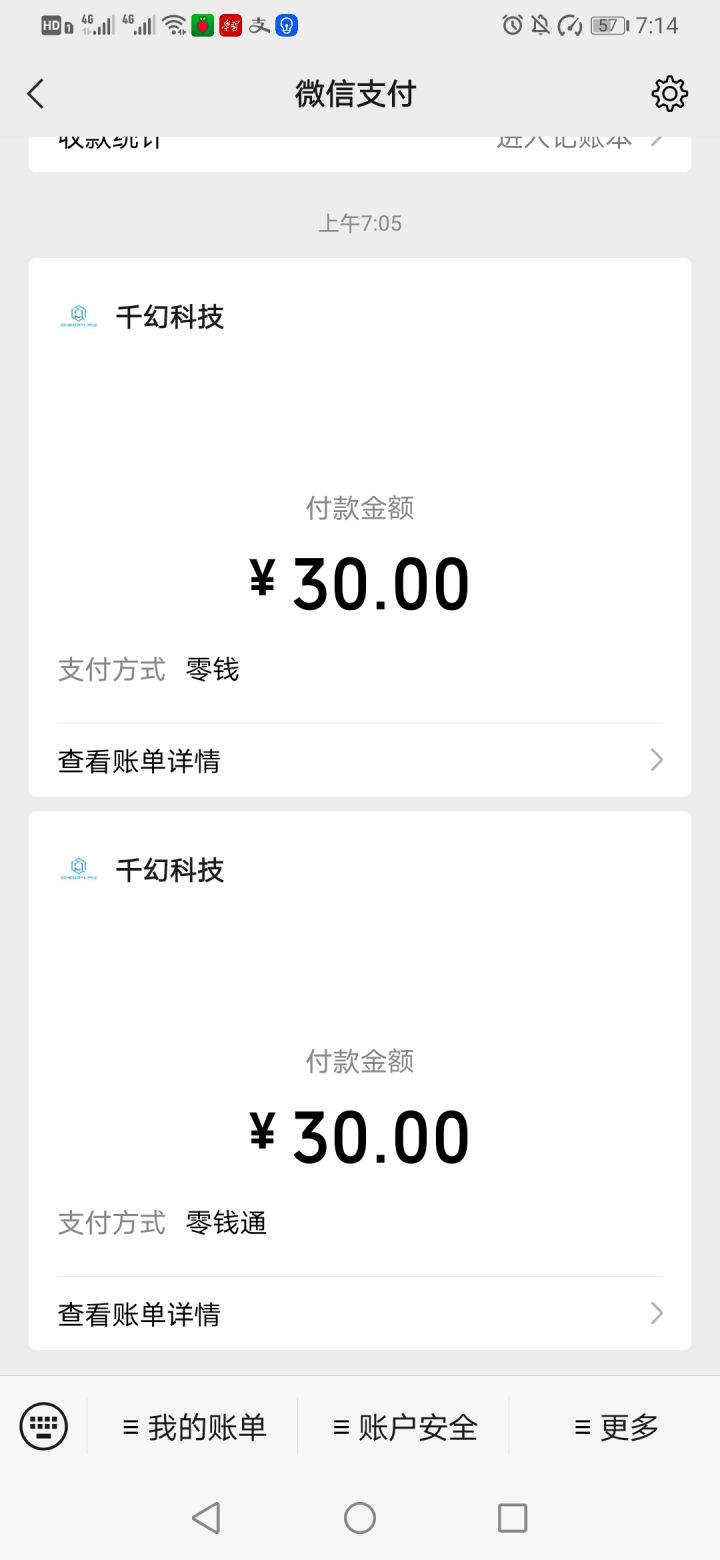Expand the first 查看账单详情 chevron

click(656, 760)
